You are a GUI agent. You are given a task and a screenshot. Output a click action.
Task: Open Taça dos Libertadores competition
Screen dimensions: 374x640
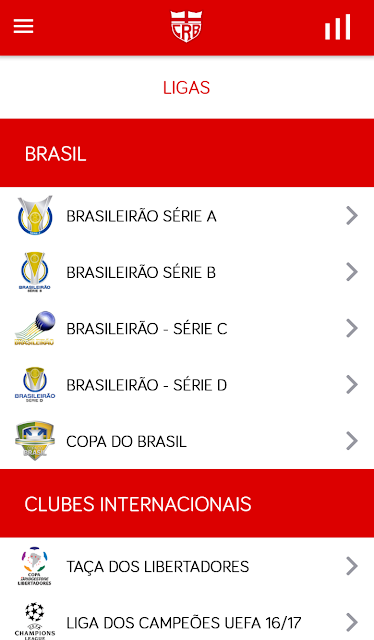(187, 566)
